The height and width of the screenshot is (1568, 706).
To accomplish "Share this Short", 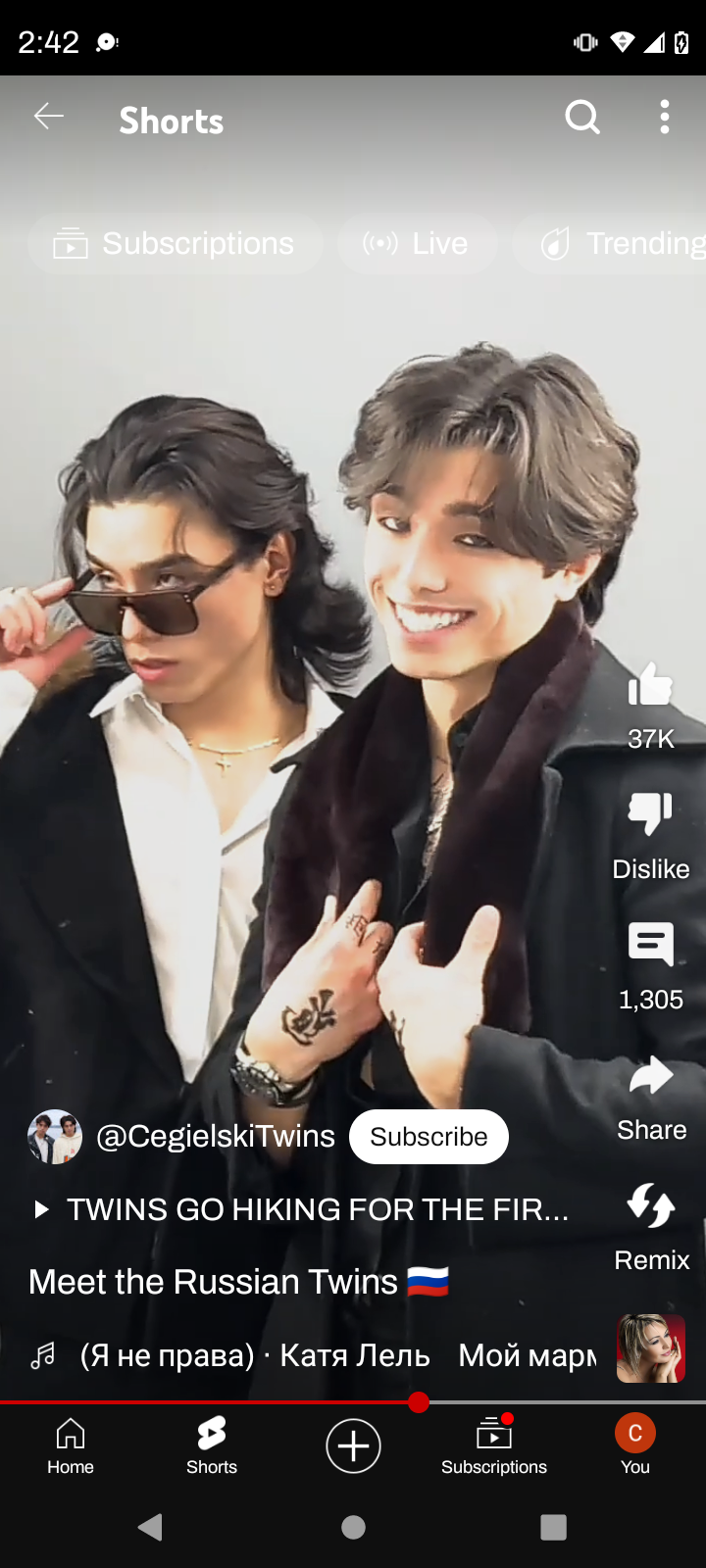I will coord(650,1078).
